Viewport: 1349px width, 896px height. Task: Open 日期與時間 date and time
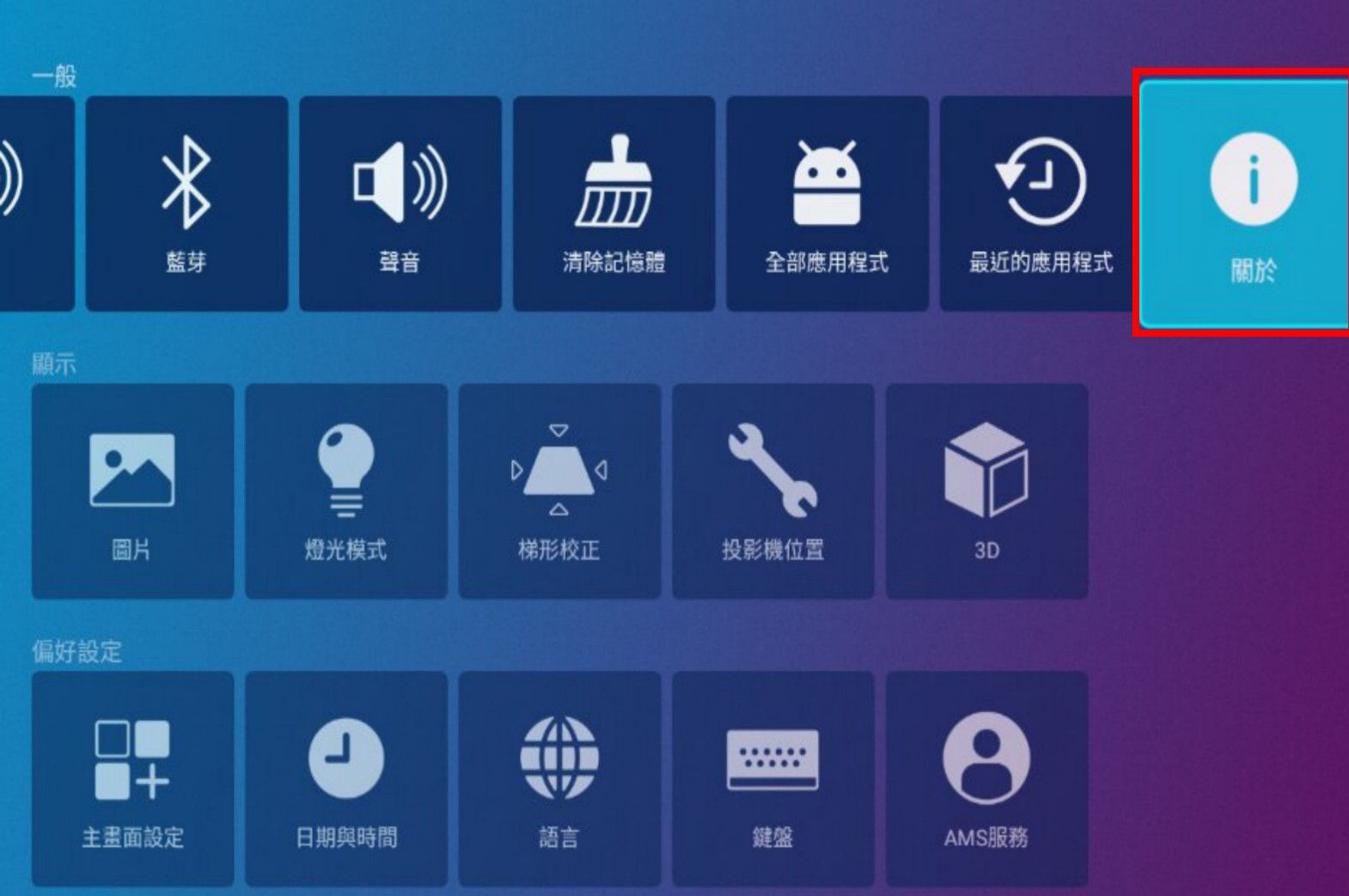coord(345,778)
